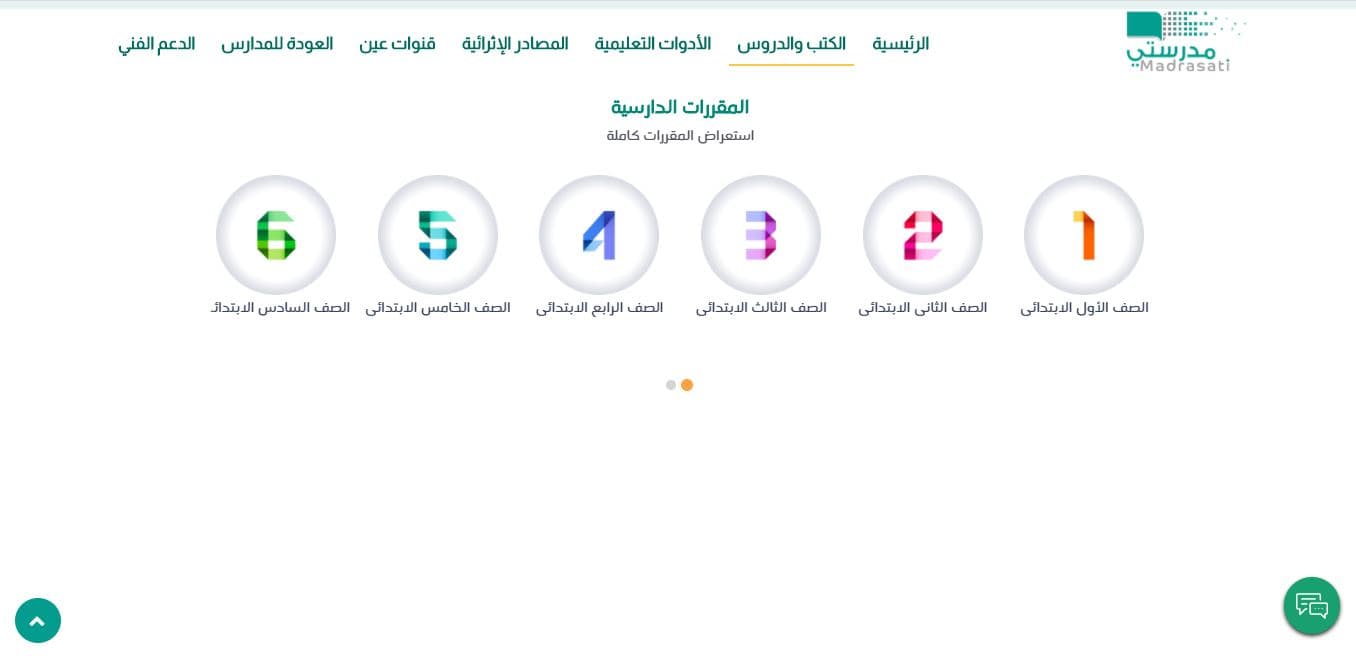Open the الرئيسية home tab
The image size is (1356, 656).
point(900,44)
